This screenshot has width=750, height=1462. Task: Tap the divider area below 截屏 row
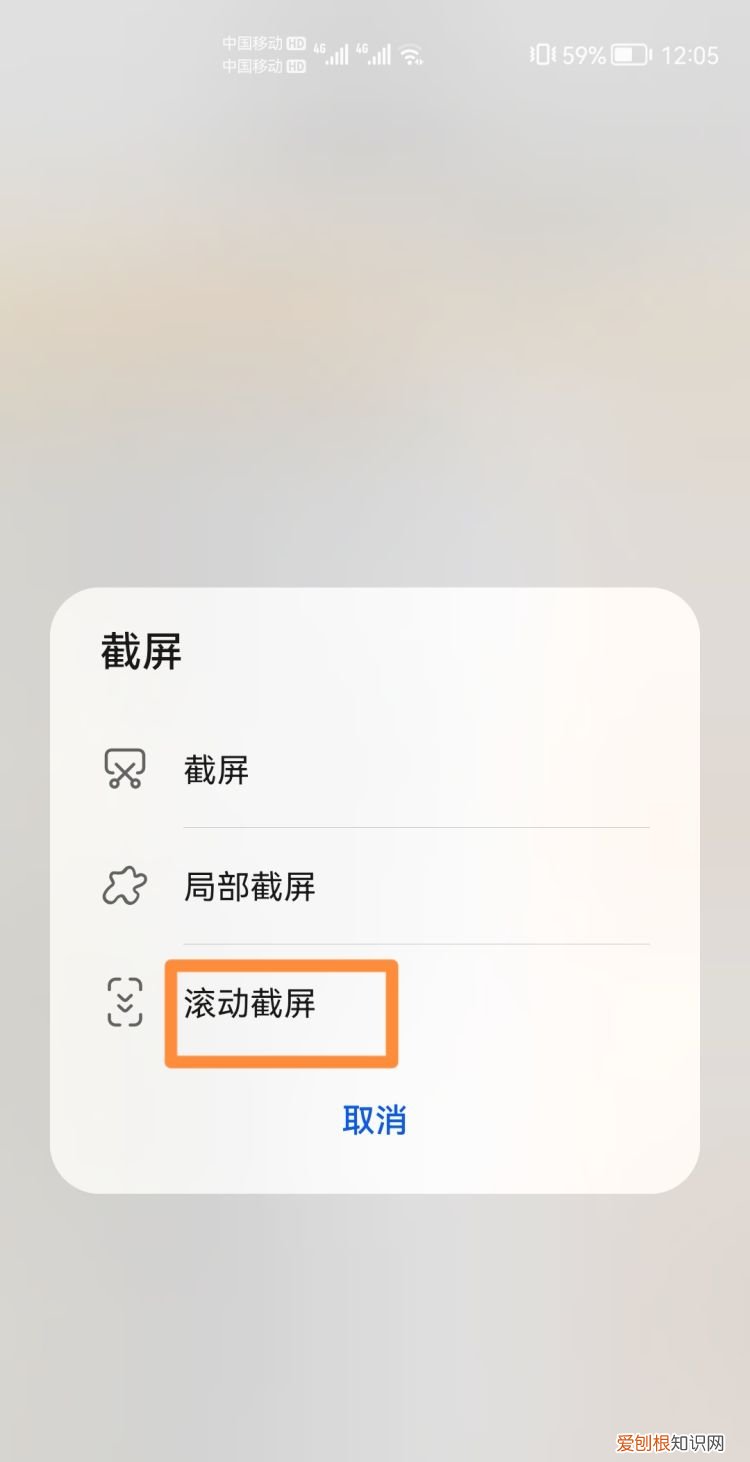pos(414,827)
